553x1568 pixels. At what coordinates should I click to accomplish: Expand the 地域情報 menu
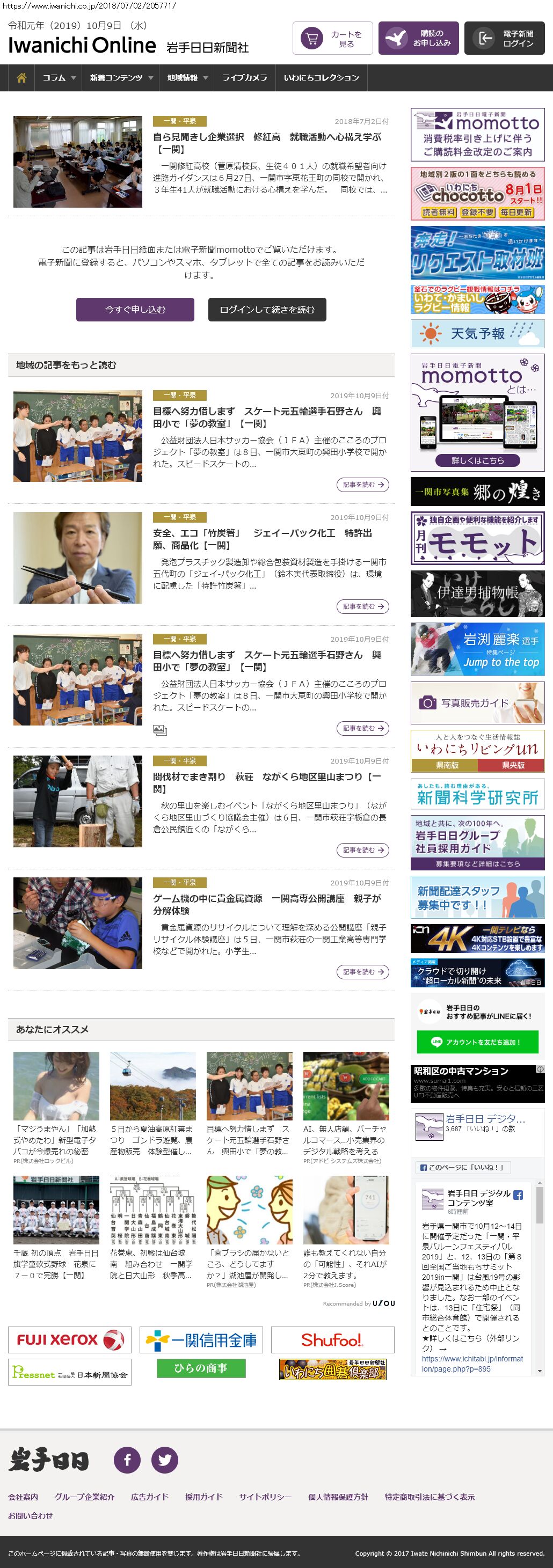tap(186, 78)
